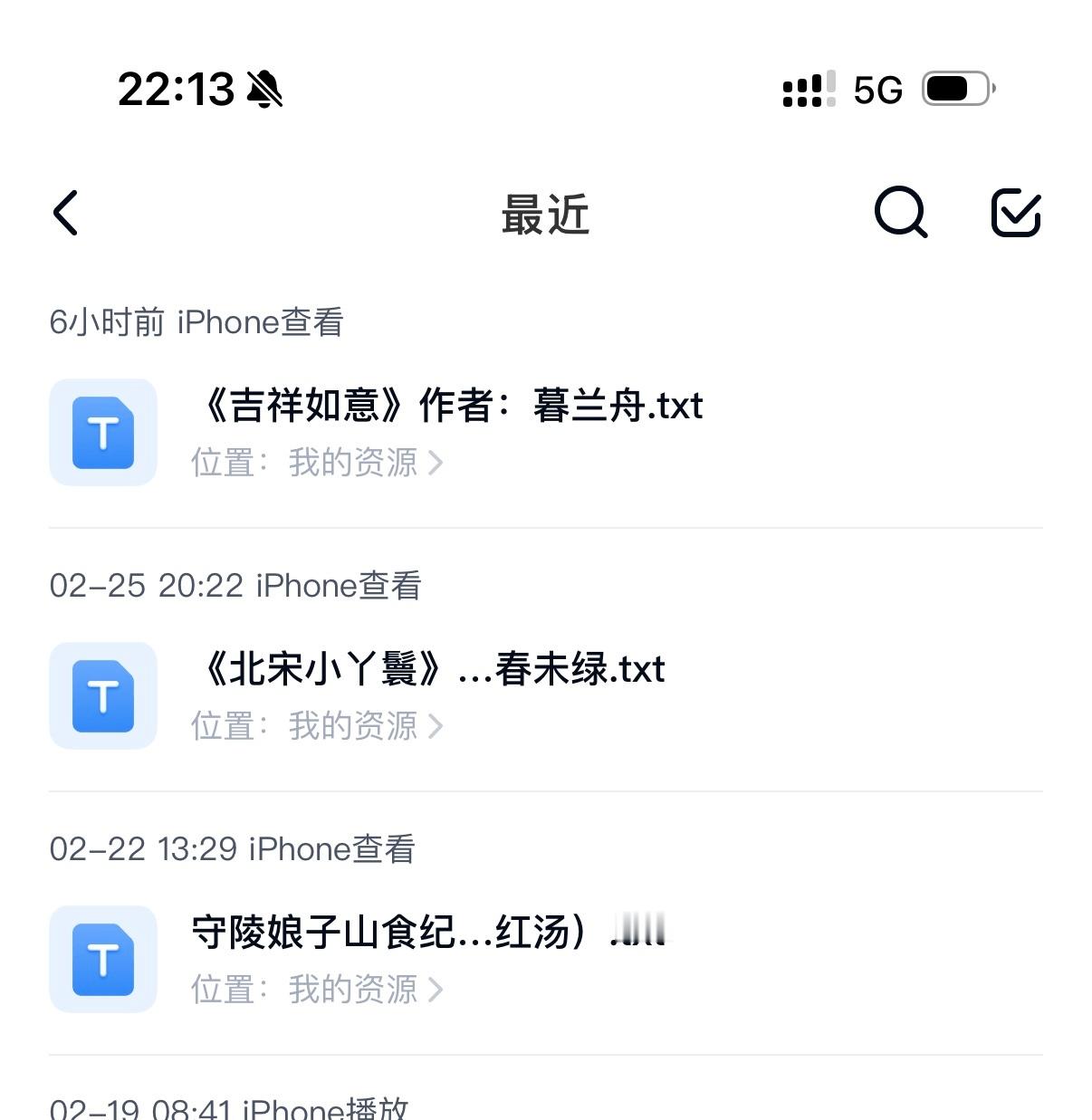Image resolution: width=1092 pixels, height=1120 pixels.
Task: Tap the 22:13 clock in status bar
Action: click(172, 90)
